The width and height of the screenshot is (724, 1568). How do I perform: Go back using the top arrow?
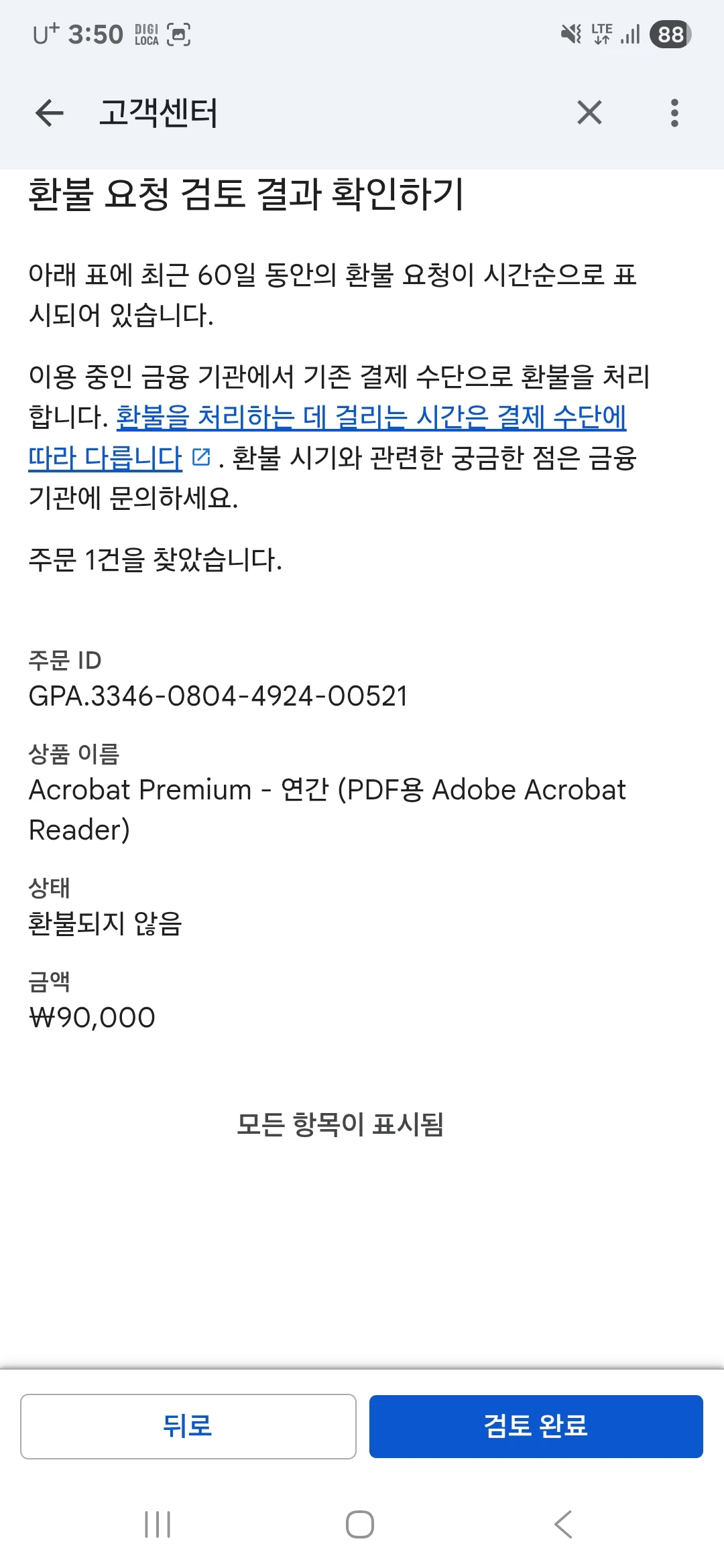[x=50, y=113]
